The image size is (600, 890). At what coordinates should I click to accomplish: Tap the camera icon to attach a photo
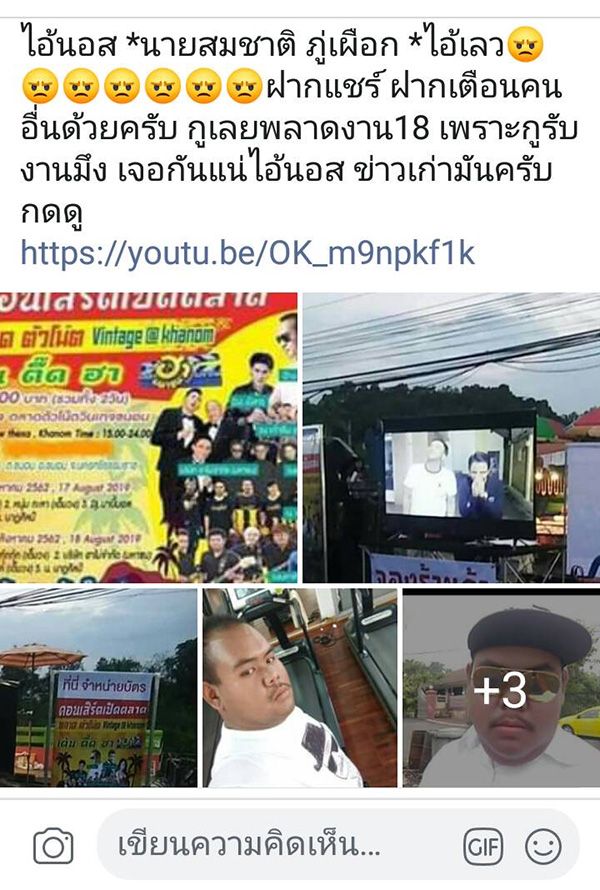point(53,846)
